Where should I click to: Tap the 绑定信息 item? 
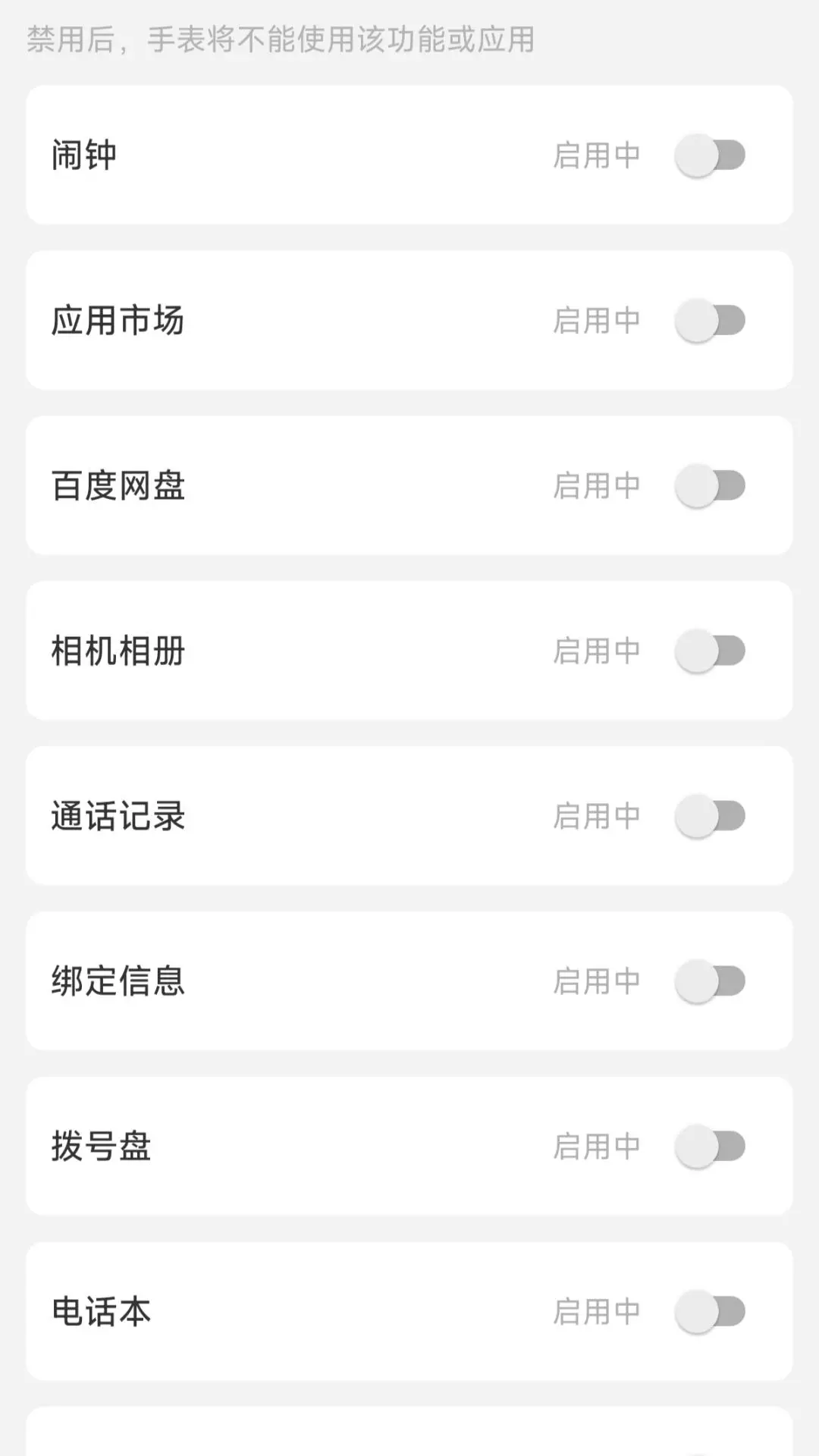tap(303, 981)
